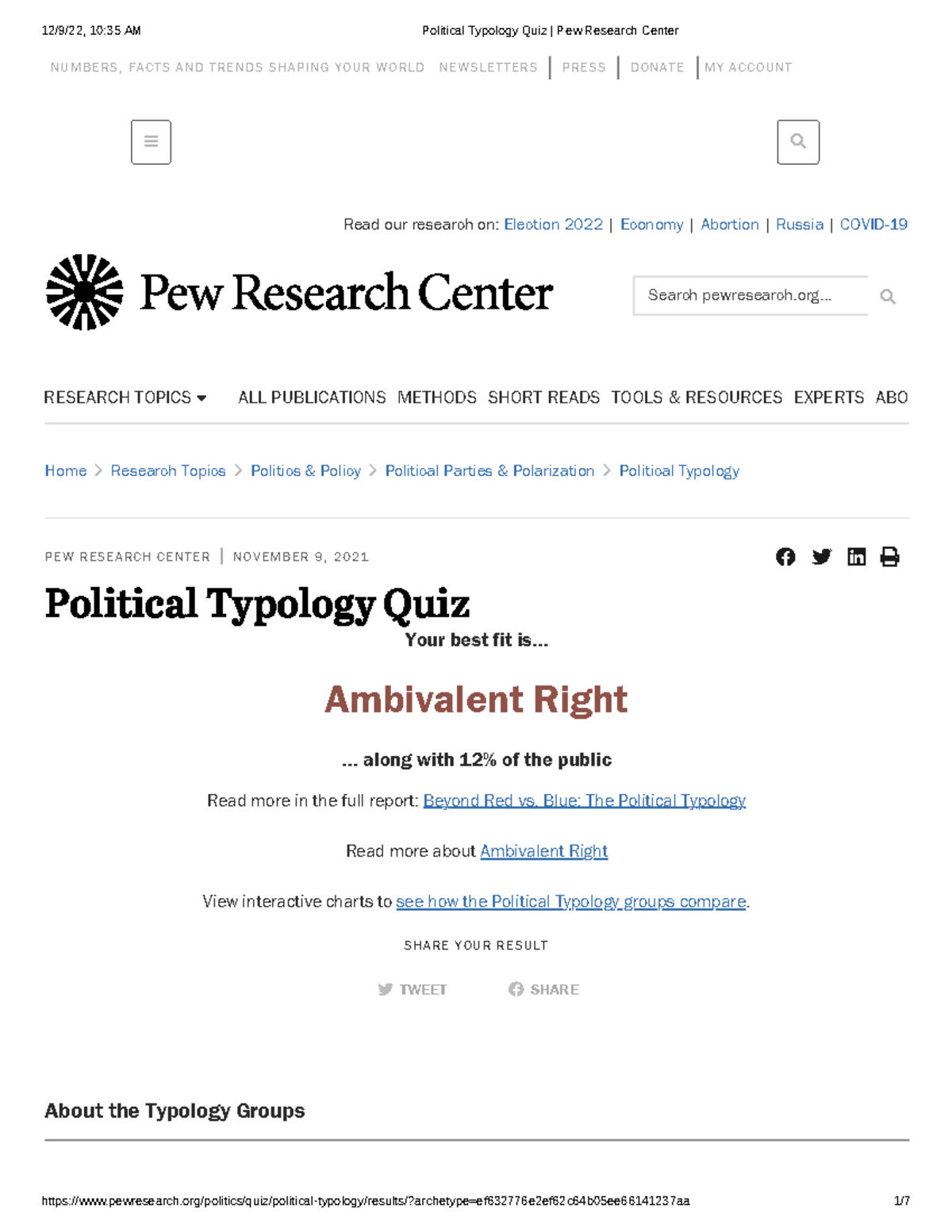This screenshot has height=1232, width=952.
Task: Open the METHODS navigation tab
Action: pyautogui.click(x=439, y=397)
